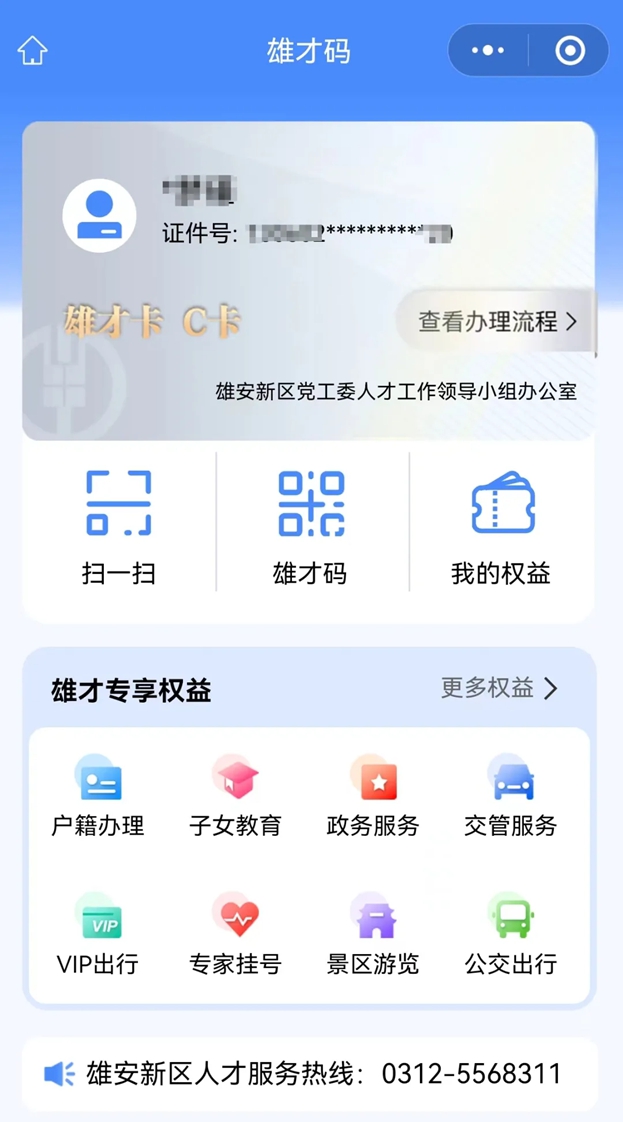Select 户籍办理 service
The height and width of the screenshot is (1122, 623).
tap(98, 796)
